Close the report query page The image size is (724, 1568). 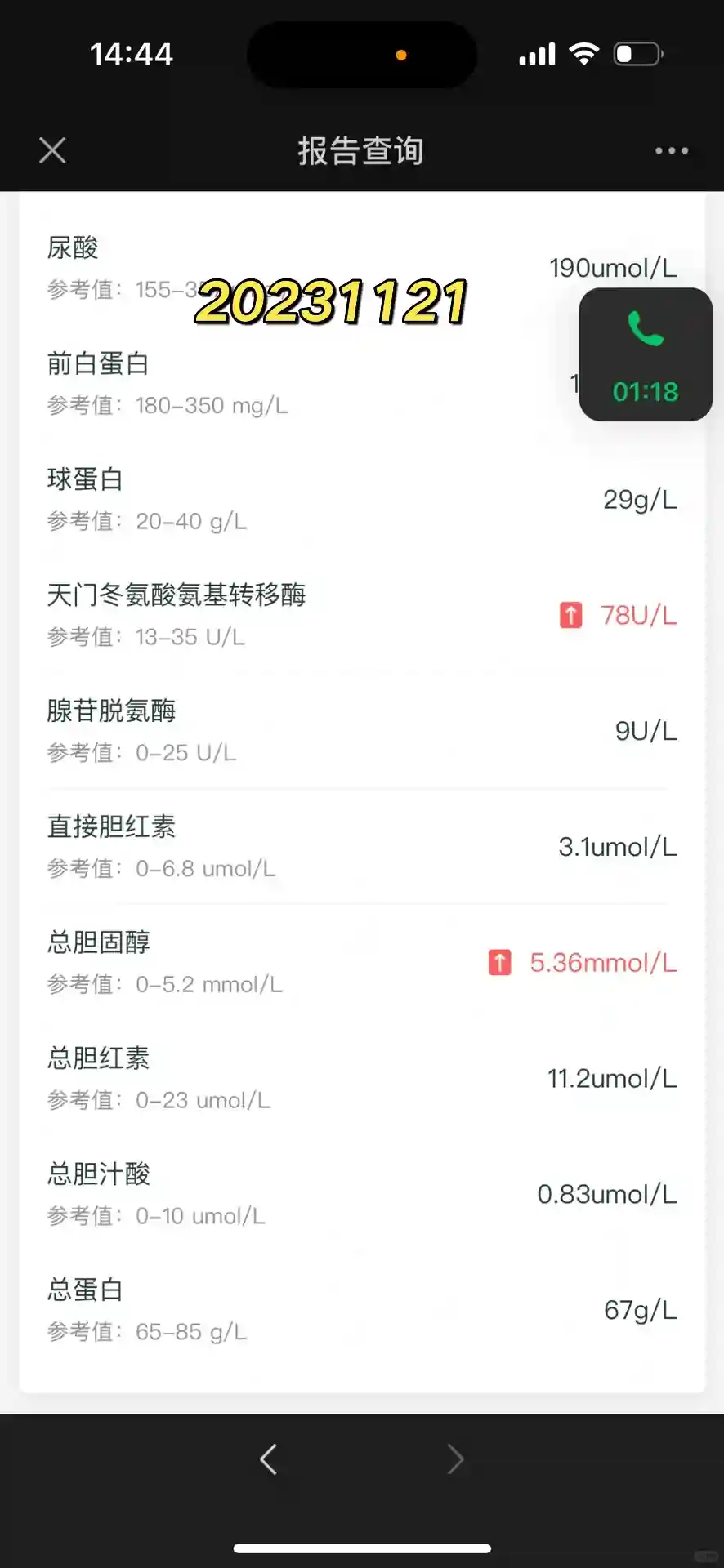pyautogui.click(x=52, y=150)
